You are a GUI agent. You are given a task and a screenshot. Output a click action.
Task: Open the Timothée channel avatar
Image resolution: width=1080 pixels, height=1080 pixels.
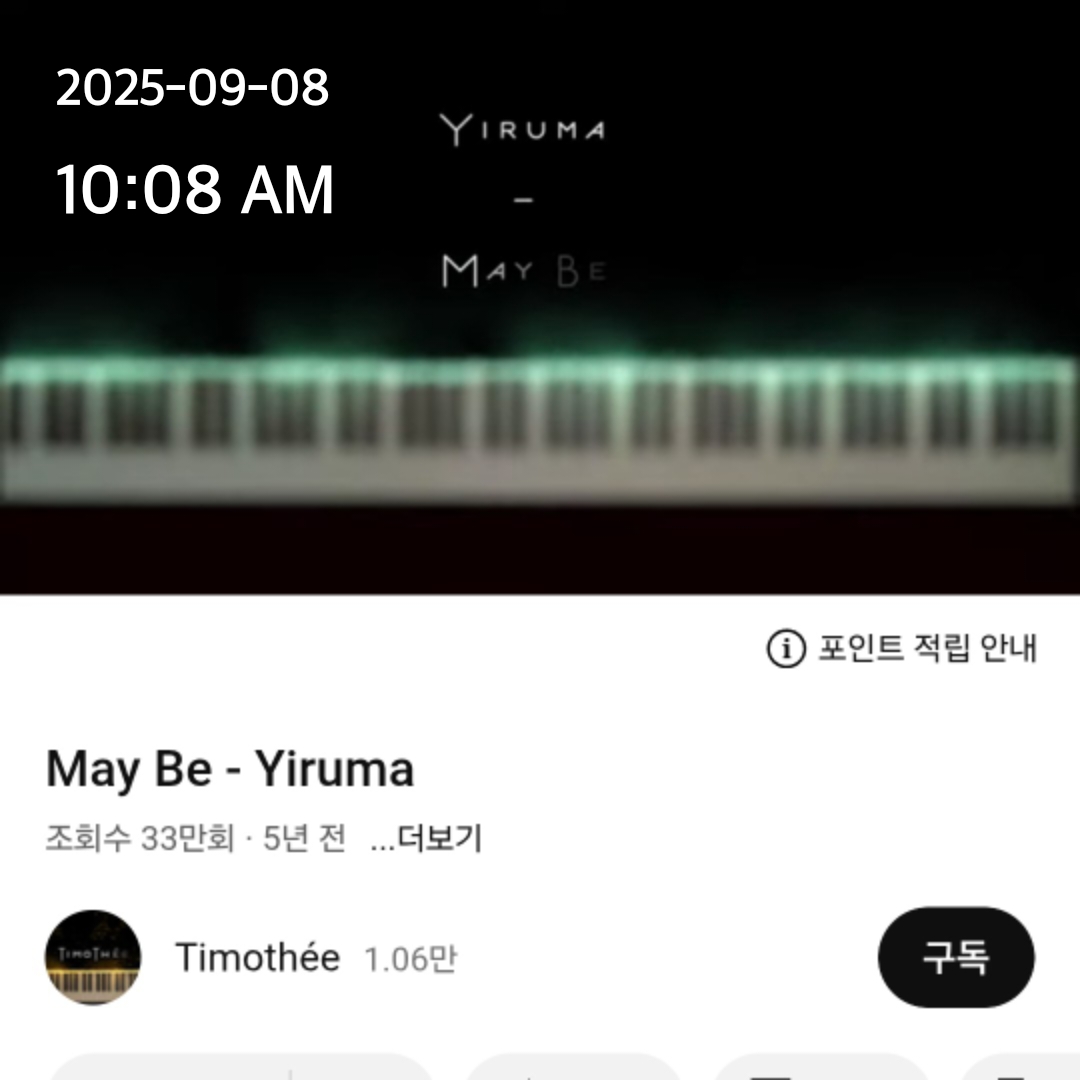(x=93, y=958)
